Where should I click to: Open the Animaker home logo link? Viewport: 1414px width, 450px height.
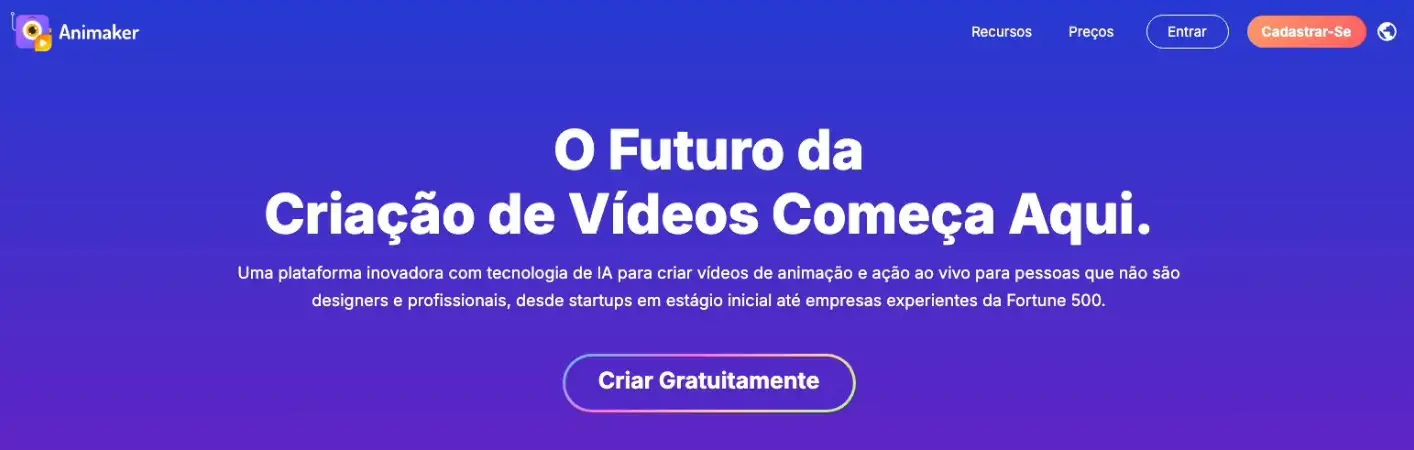[x=77, y=33]
